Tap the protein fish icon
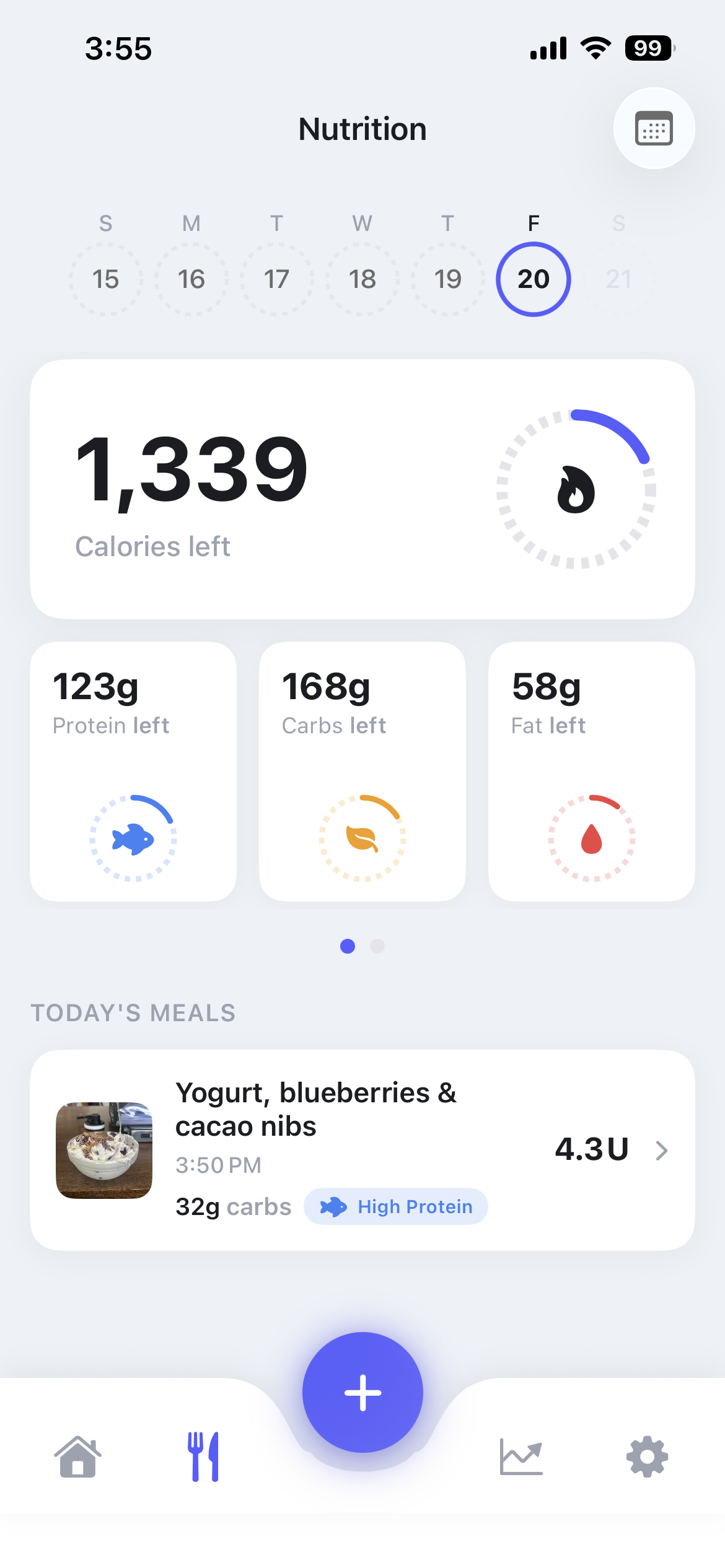 coord(133,837)
